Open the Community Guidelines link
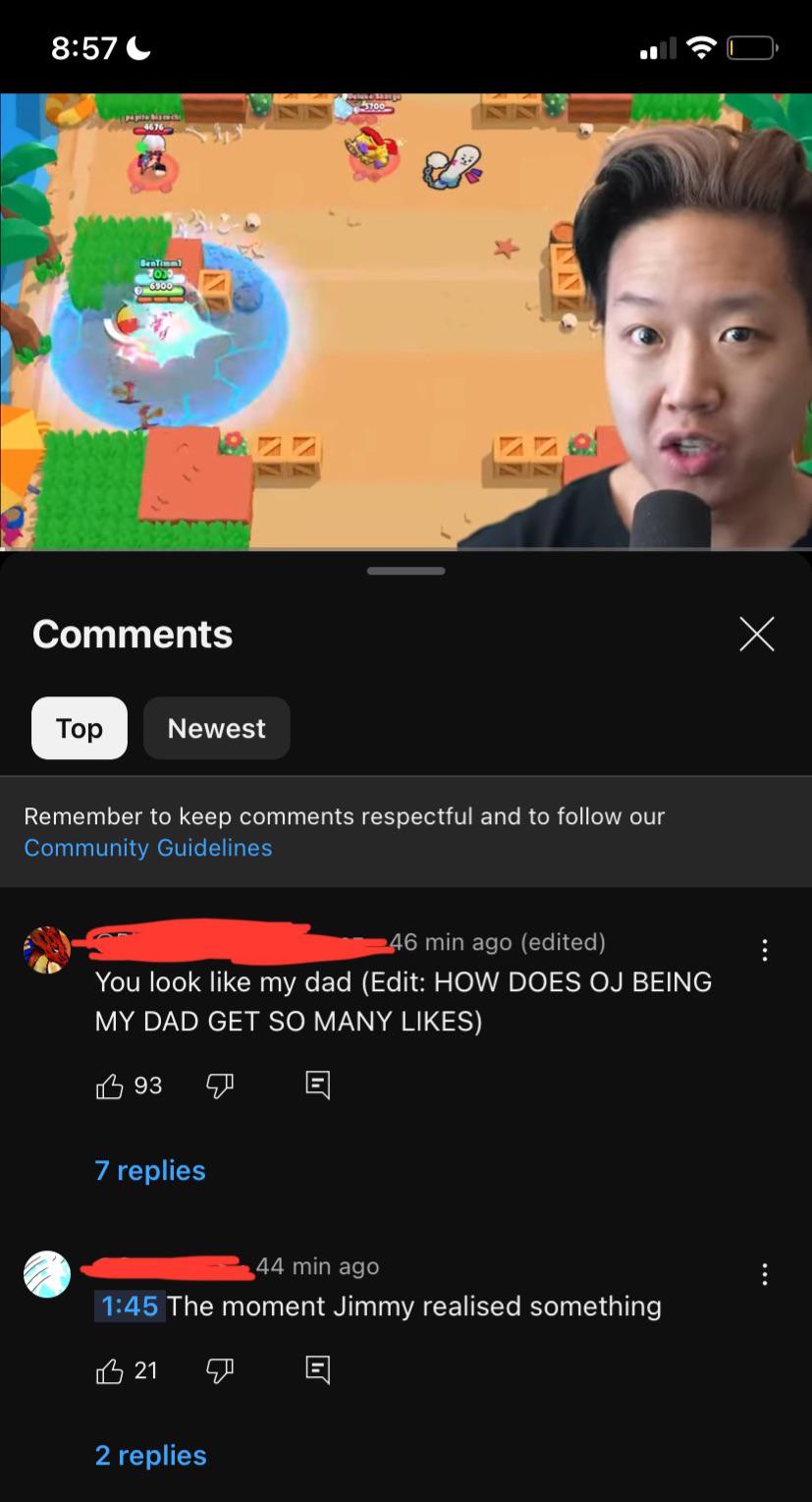812x1502 pixels. click(x=148, y=848)
